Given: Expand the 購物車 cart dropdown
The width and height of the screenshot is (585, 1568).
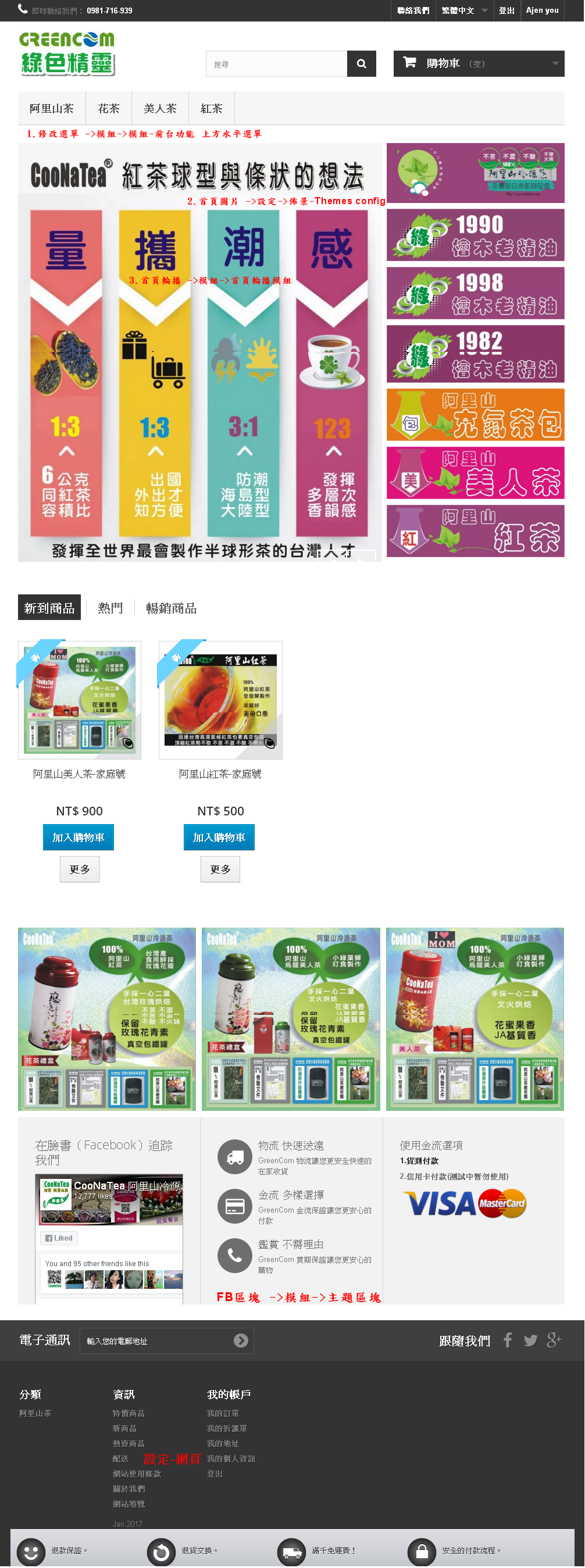Looking at the screenshot, I should click(479, 63).
